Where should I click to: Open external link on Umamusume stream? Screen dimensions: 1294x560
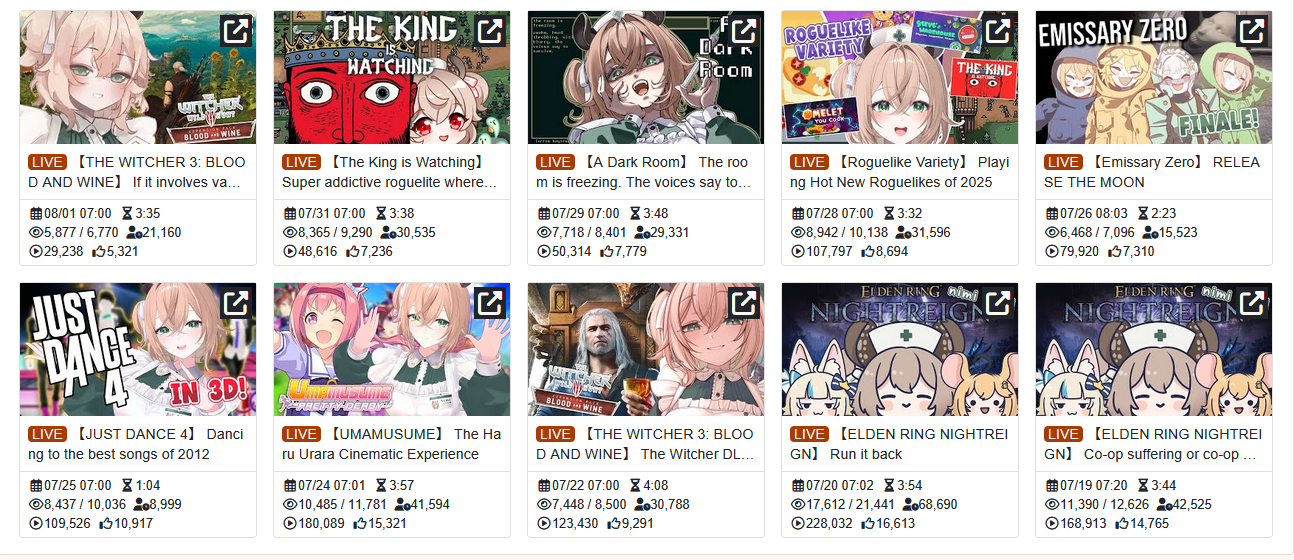489,303
